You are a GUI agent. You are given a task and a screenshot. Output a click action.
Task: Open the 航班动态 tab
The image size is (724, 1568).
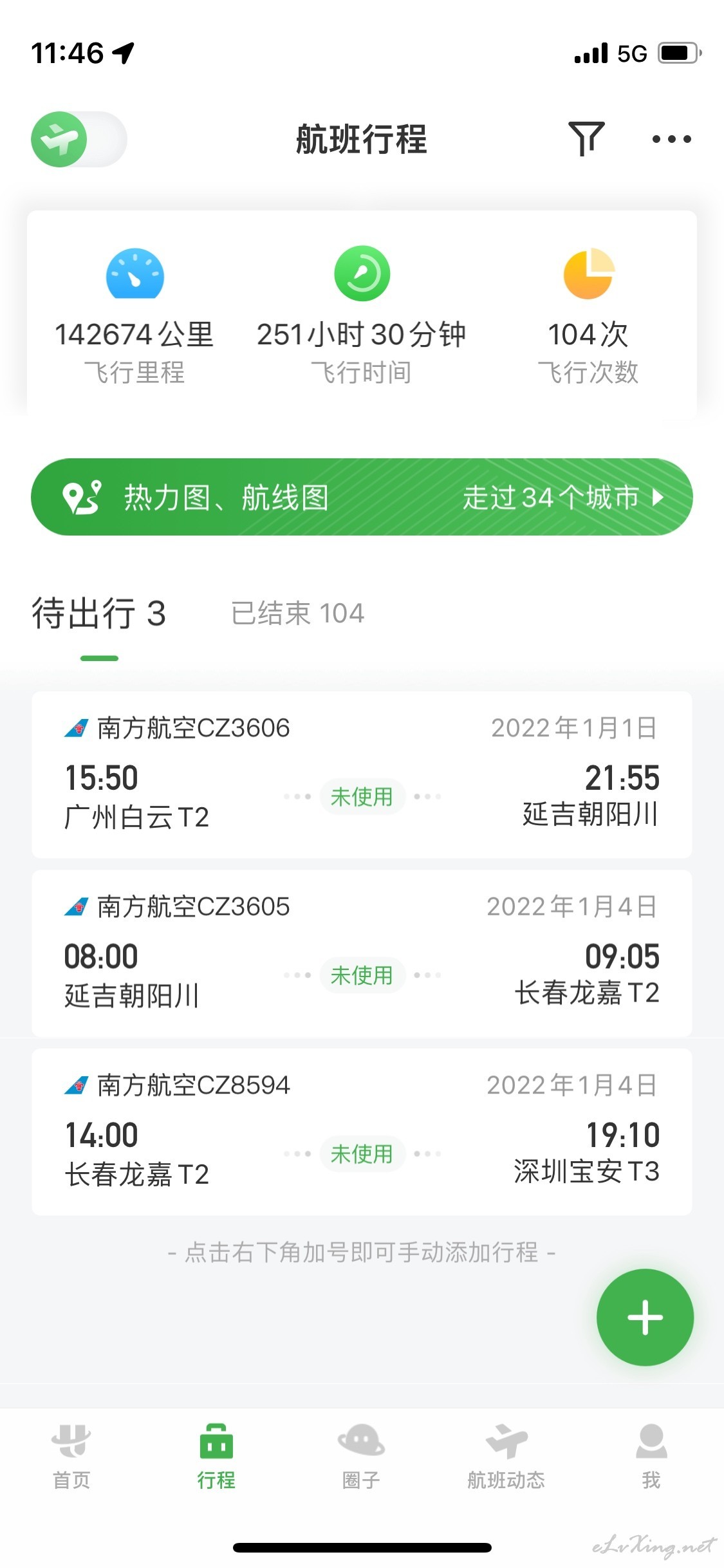(506, 1457)
